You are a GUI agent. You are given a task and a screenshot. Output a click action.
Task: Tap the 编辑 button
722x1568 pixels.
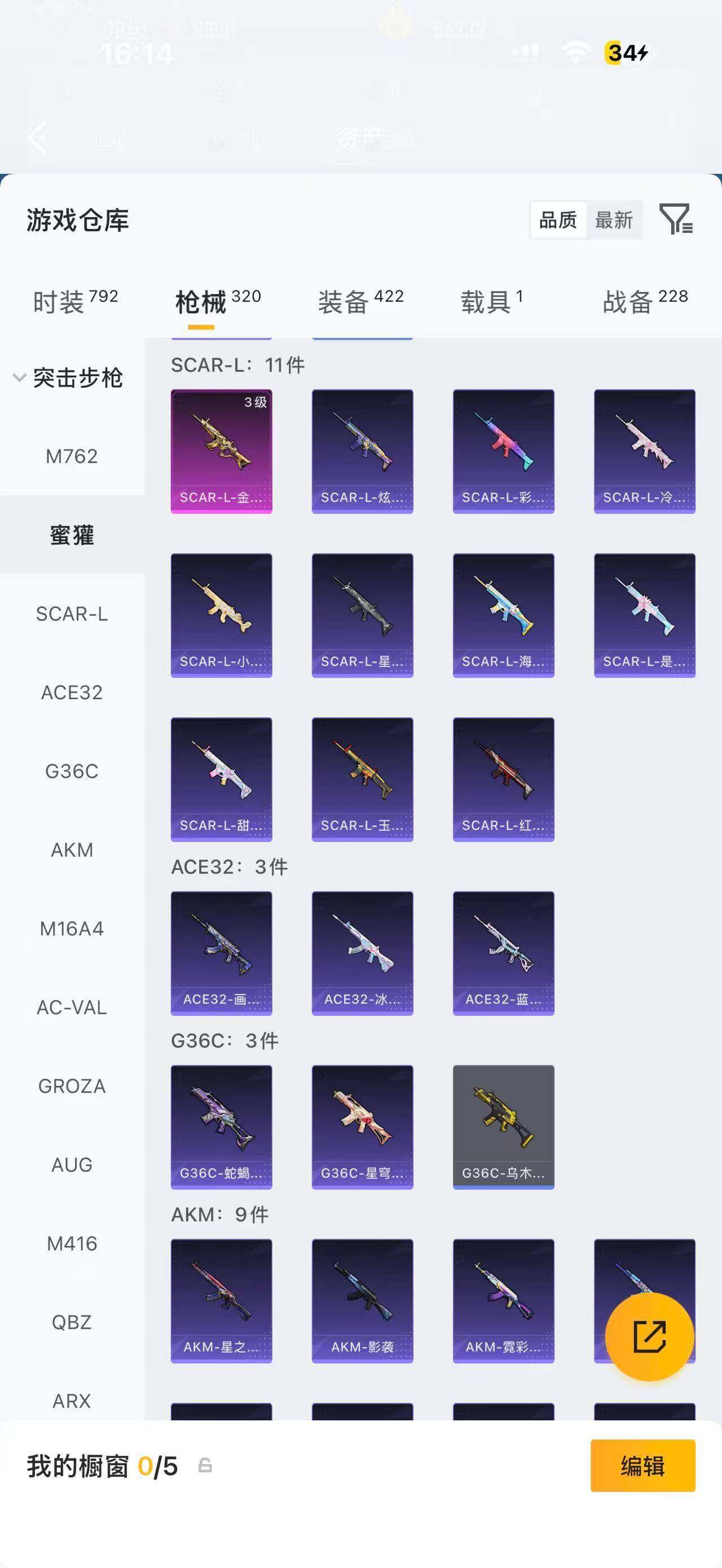pyautogui.click(x=643, y=1466)
